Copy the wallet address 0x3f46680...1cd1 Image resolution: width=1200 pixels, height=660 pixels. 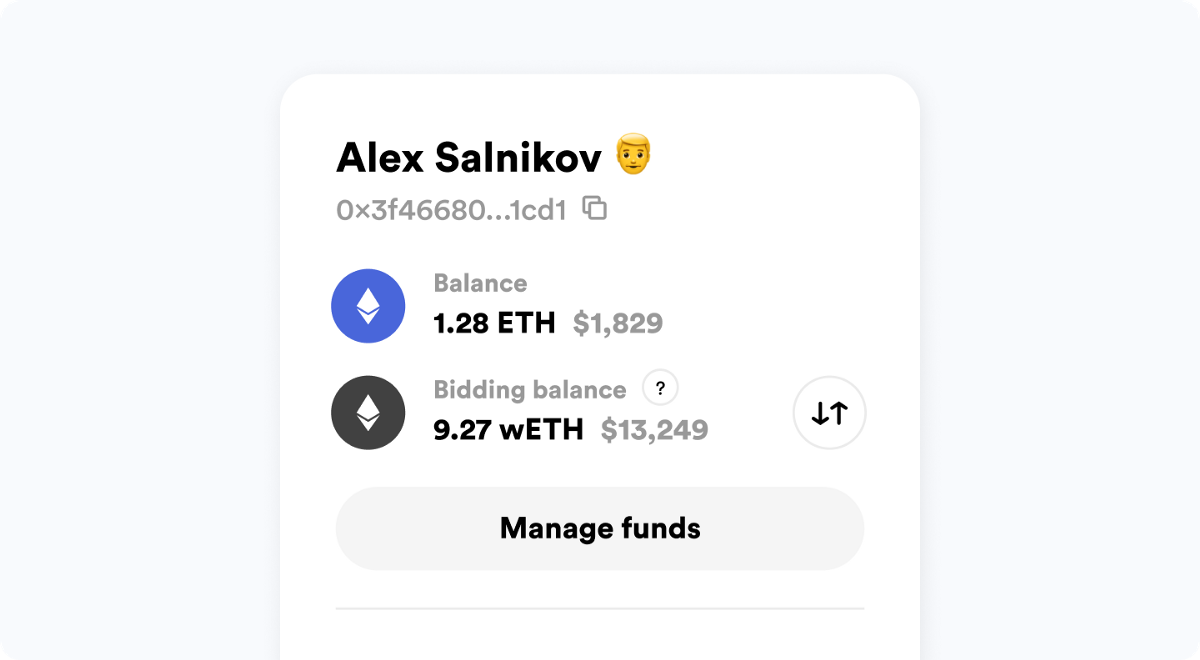coord(595,209)
